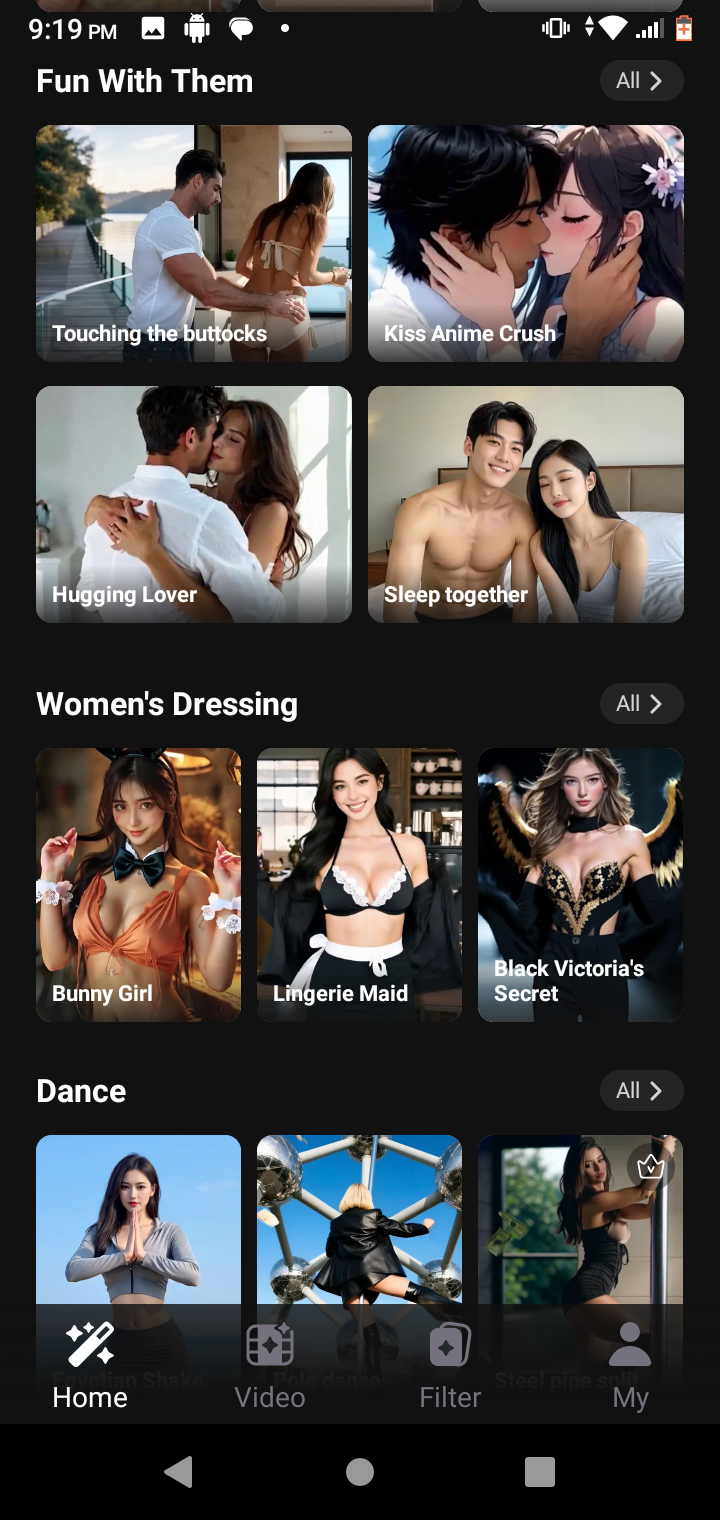Switch to the Video tab
The width and height of the screenshot is (720, 1520).
point(270,1365)
